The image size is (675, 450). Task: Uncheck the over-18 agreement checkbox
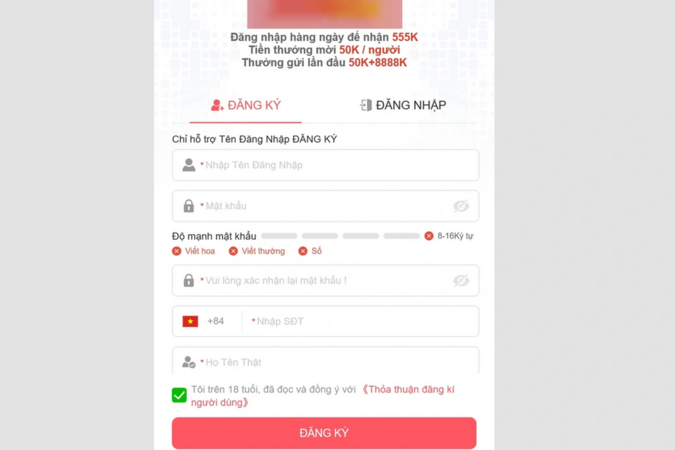point(179,395)
